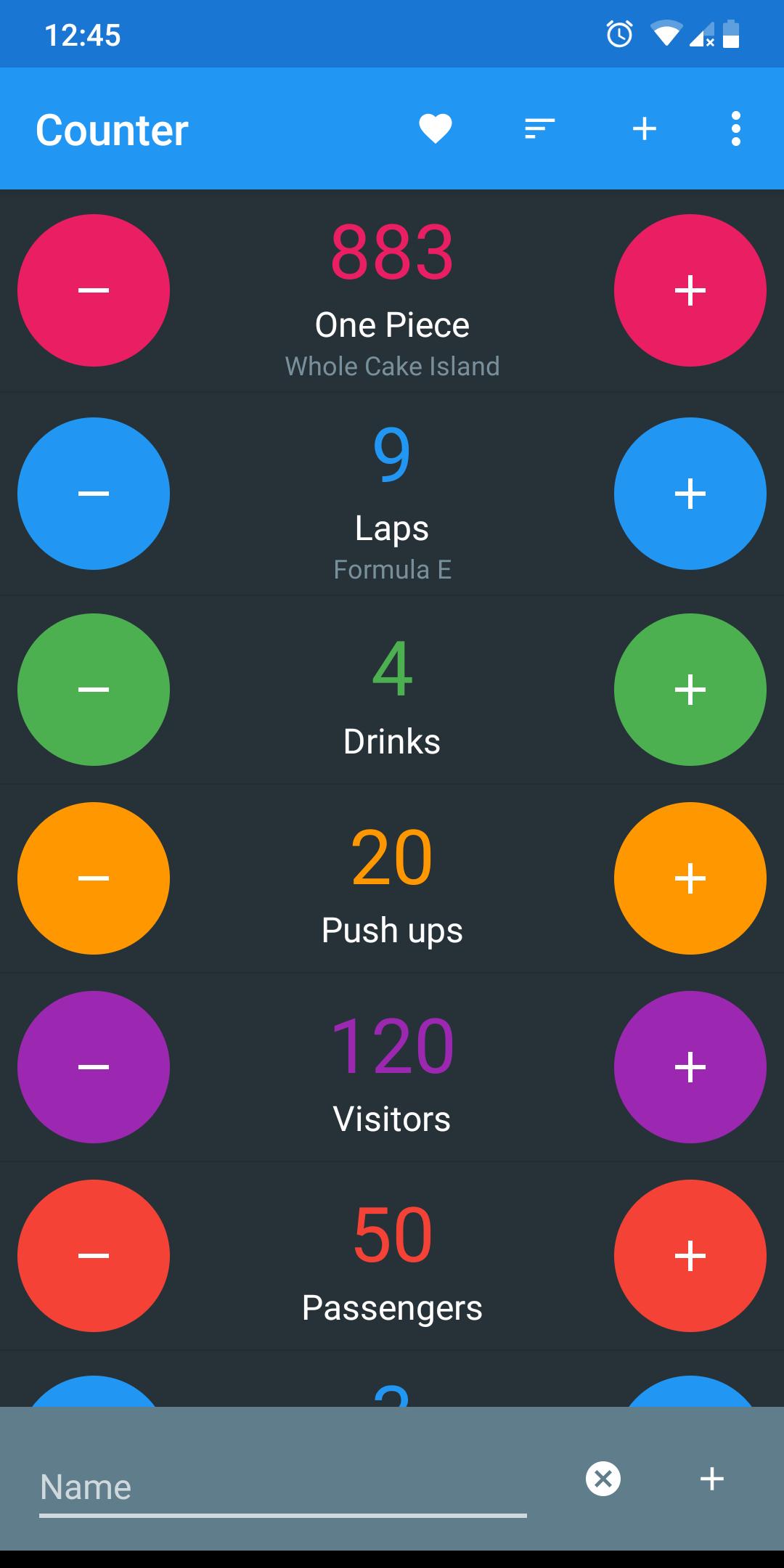
Task: Remove one from Passengers
Action: (x=94, y=1256)
